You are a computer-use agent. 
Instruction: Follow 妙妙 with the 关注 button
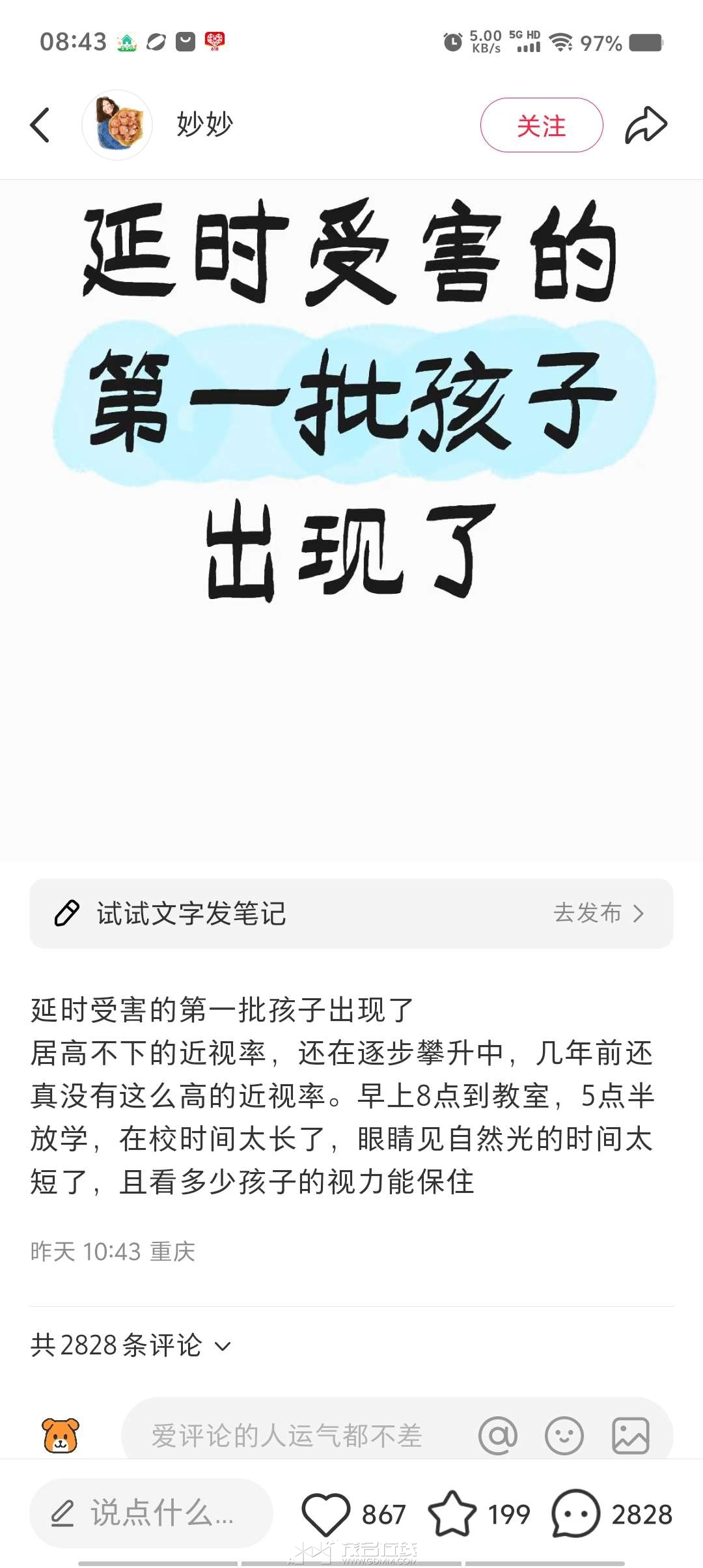coord(542,125)
